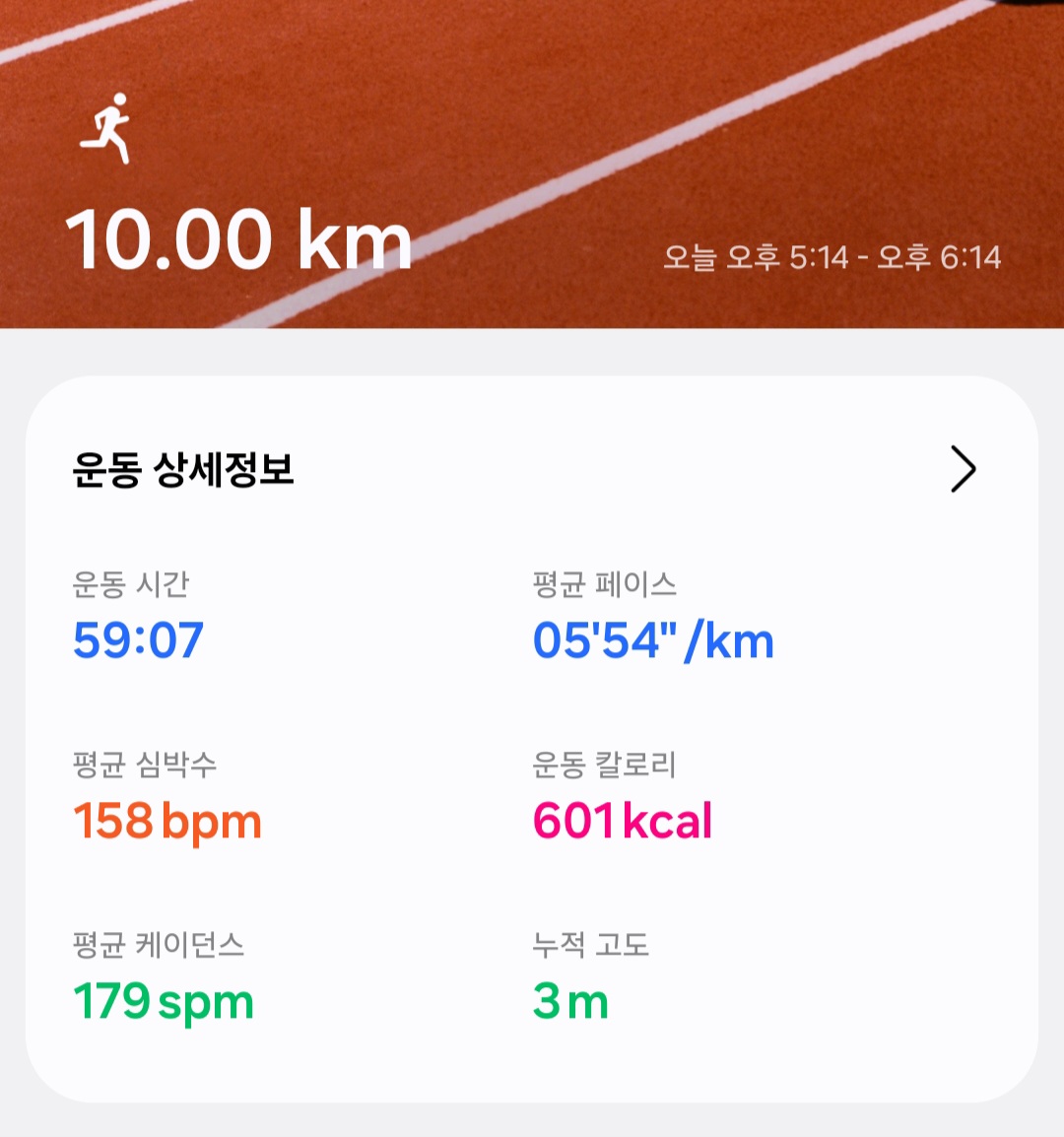Viewport: 1064px width, 1137px height.
Task: Select the 10.00 km distance display
Action: click(239, 239)
